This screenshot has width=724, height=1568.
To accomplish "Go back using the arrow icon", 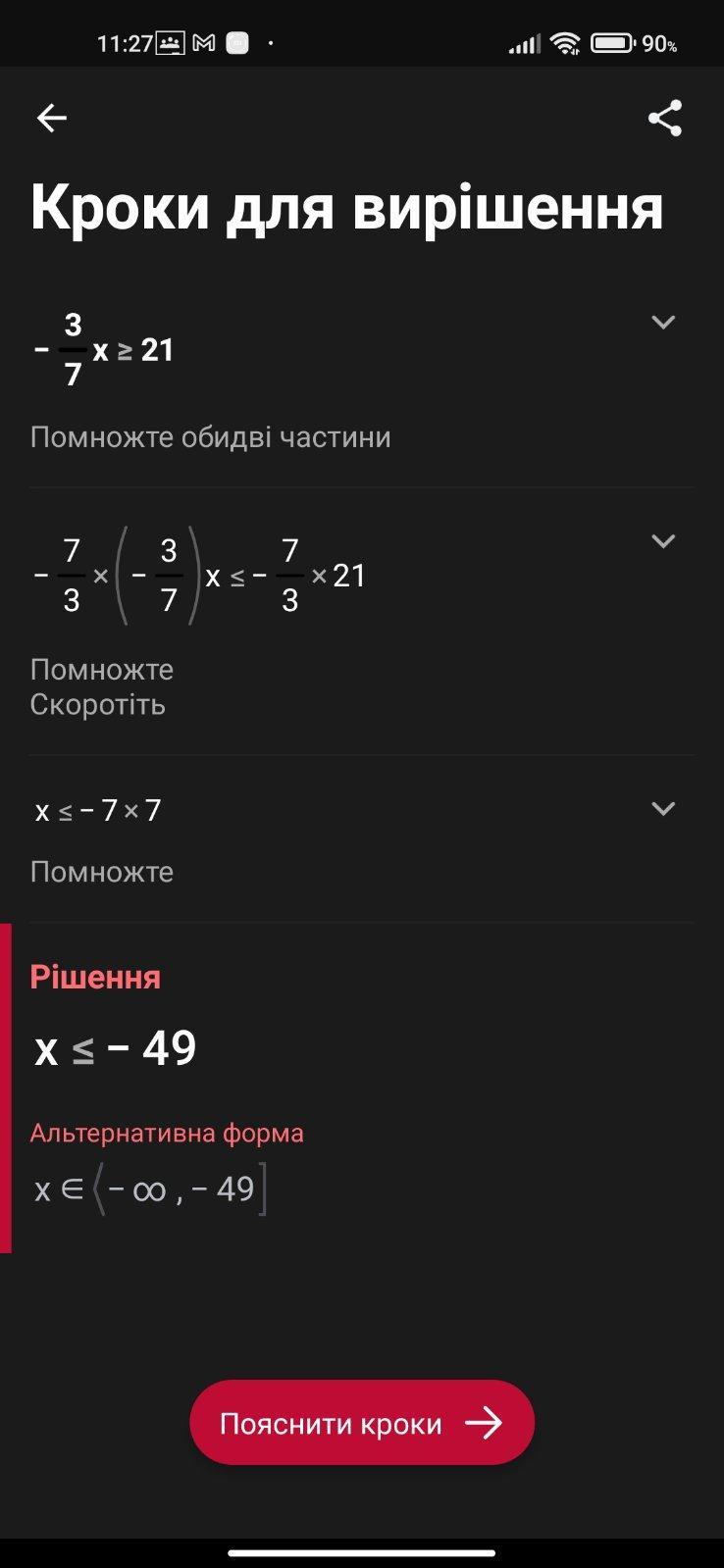I will coord(52,119).
